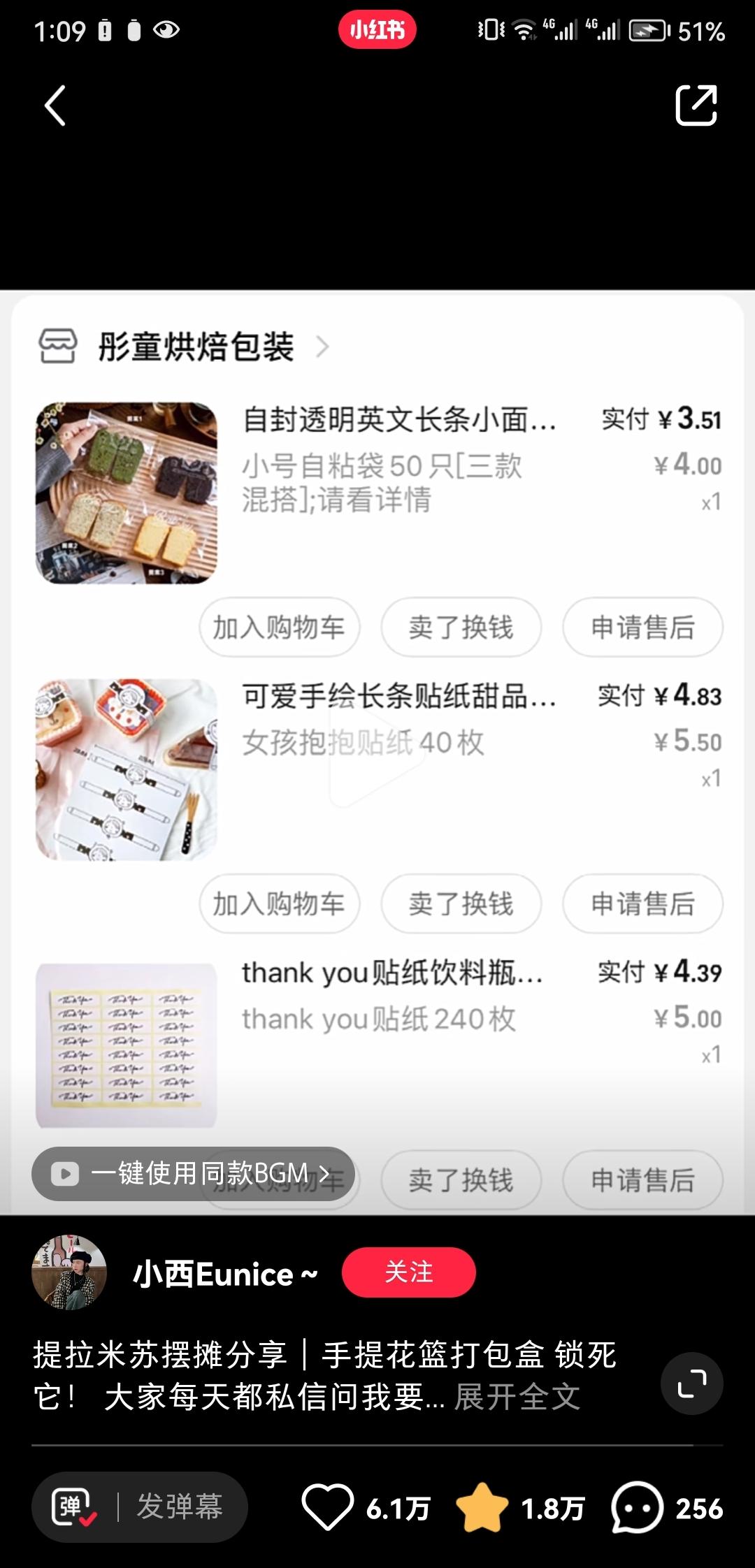The height and width of the screenshot is (1568, 755).
Task: Tap the back arrow to return
Action: tap(53, 106)
